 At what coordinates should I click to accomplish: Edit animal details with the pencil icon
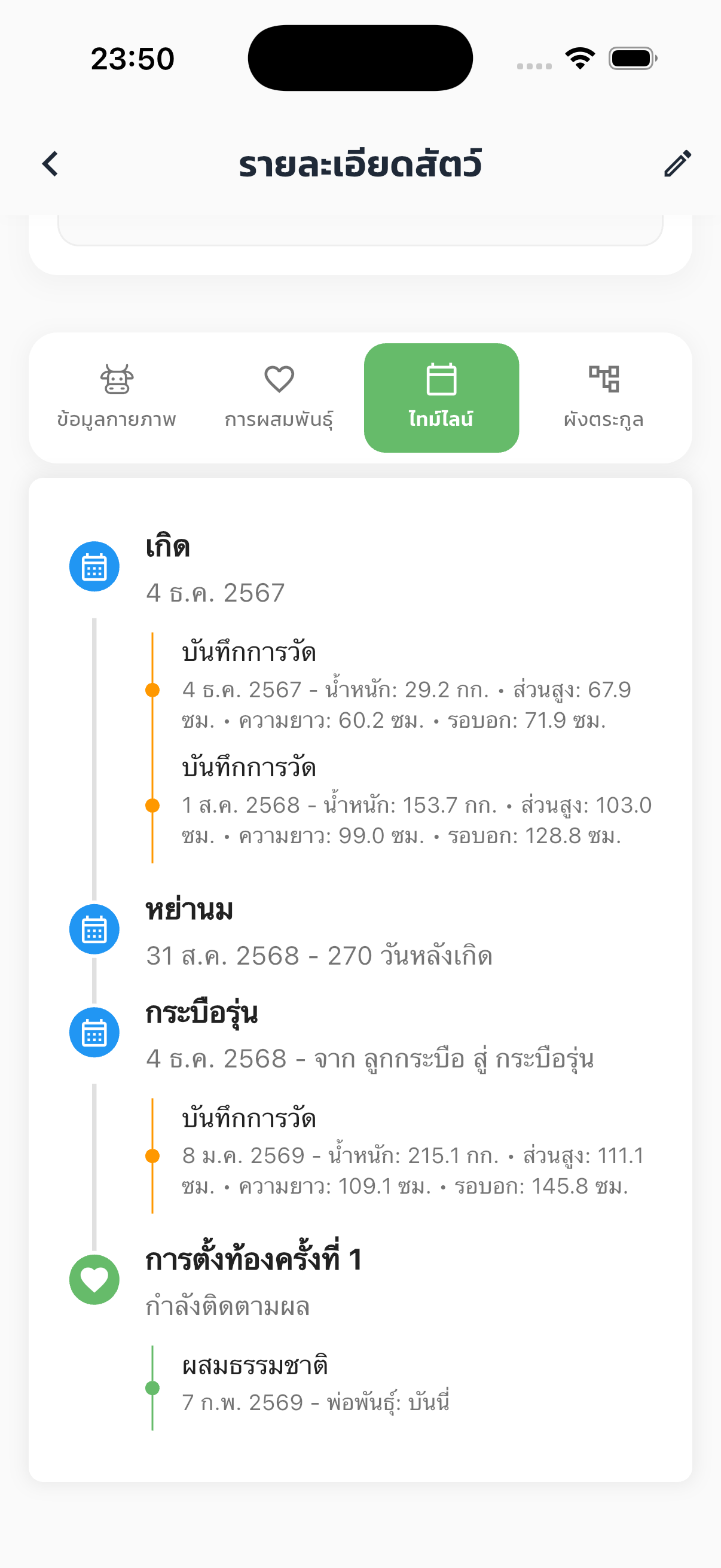pyautogui.click(x=677, y=164)
